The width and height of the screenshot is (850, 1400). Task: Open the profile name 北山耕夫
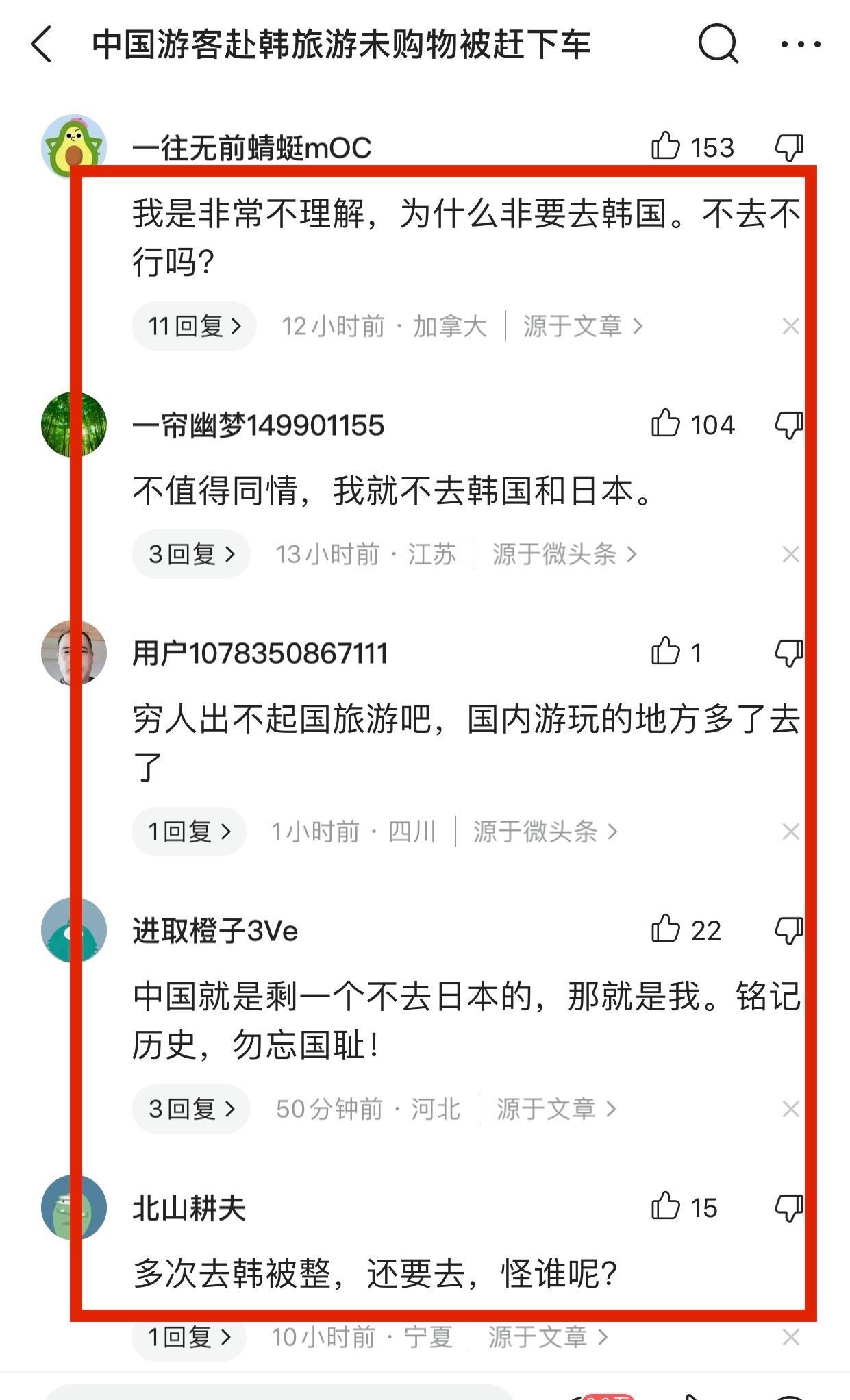pyautogui.click(x=189, y=1208)
